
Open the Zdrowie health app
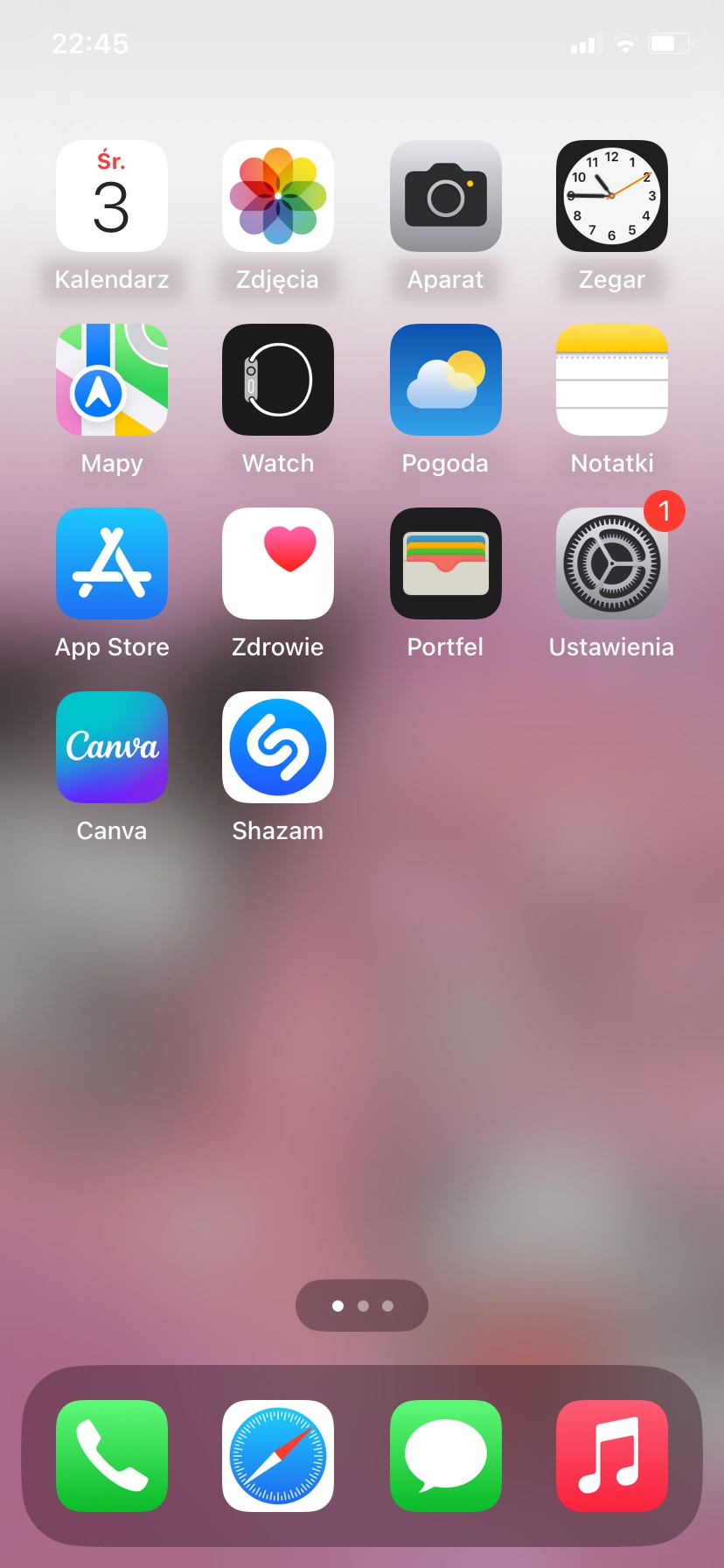[278, 563]
